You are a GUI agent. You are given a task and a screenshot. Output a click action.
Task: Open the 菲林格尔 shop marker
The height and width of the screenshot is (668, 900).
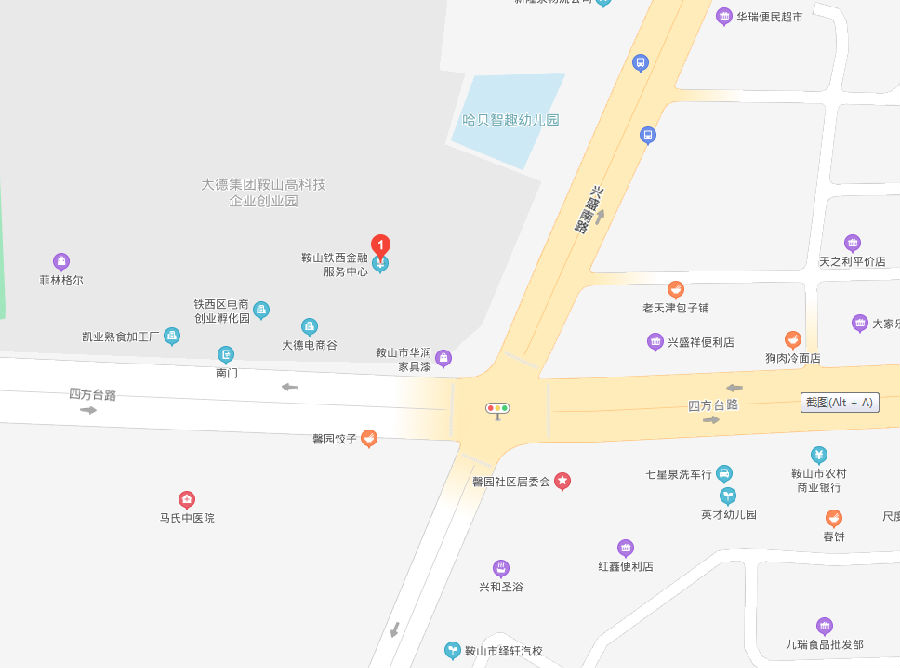(x=62, y=262)
